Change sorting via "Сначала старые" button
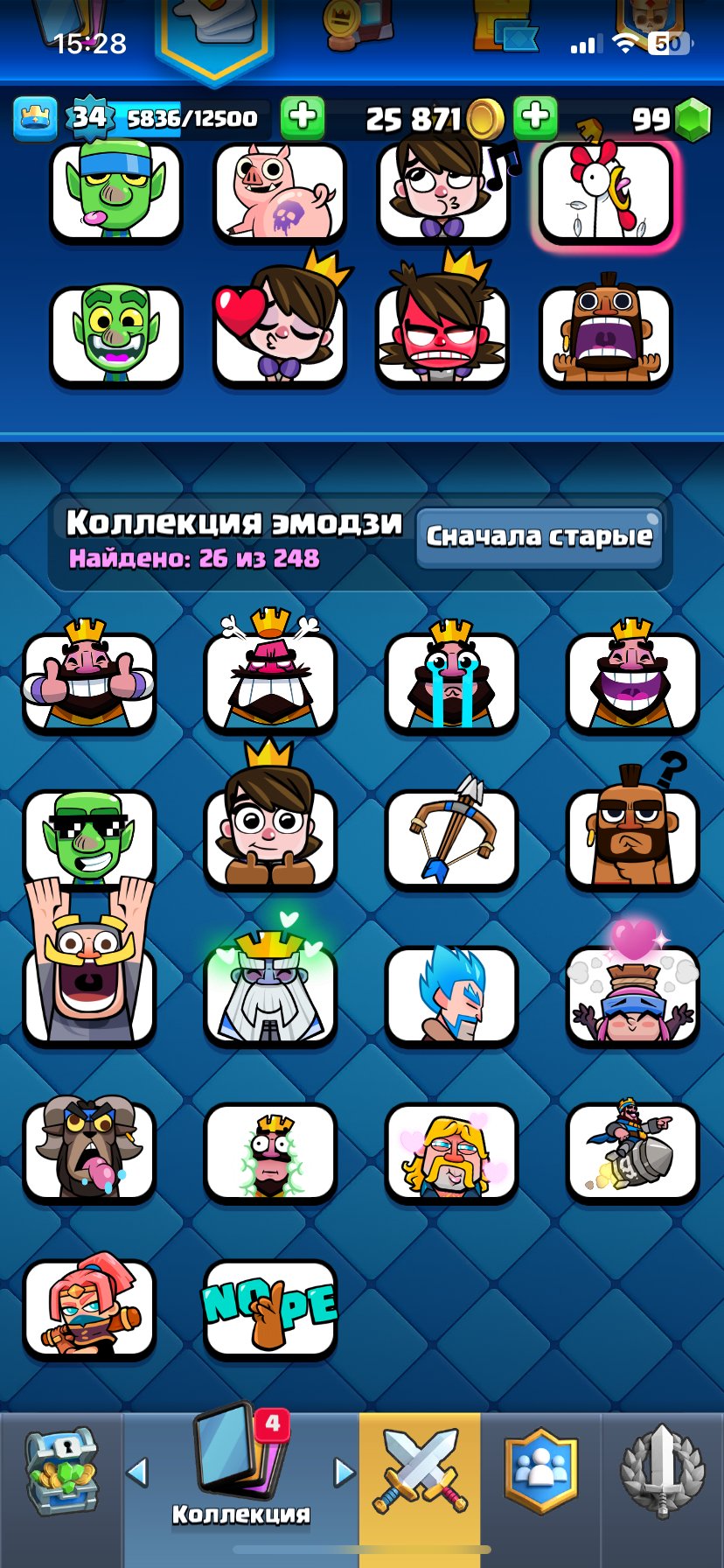 click(x=539, y=536)
